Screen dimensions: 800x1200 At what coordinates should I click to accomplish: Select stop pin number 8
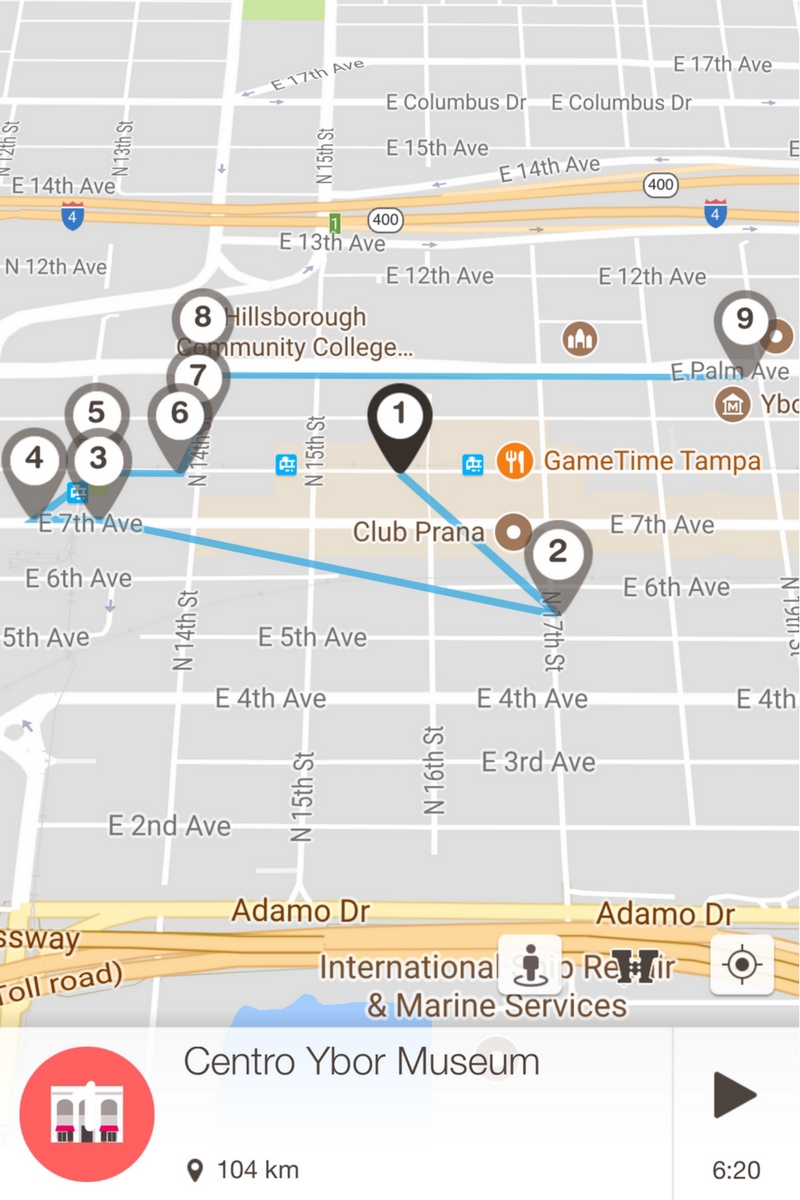point(203,319)
